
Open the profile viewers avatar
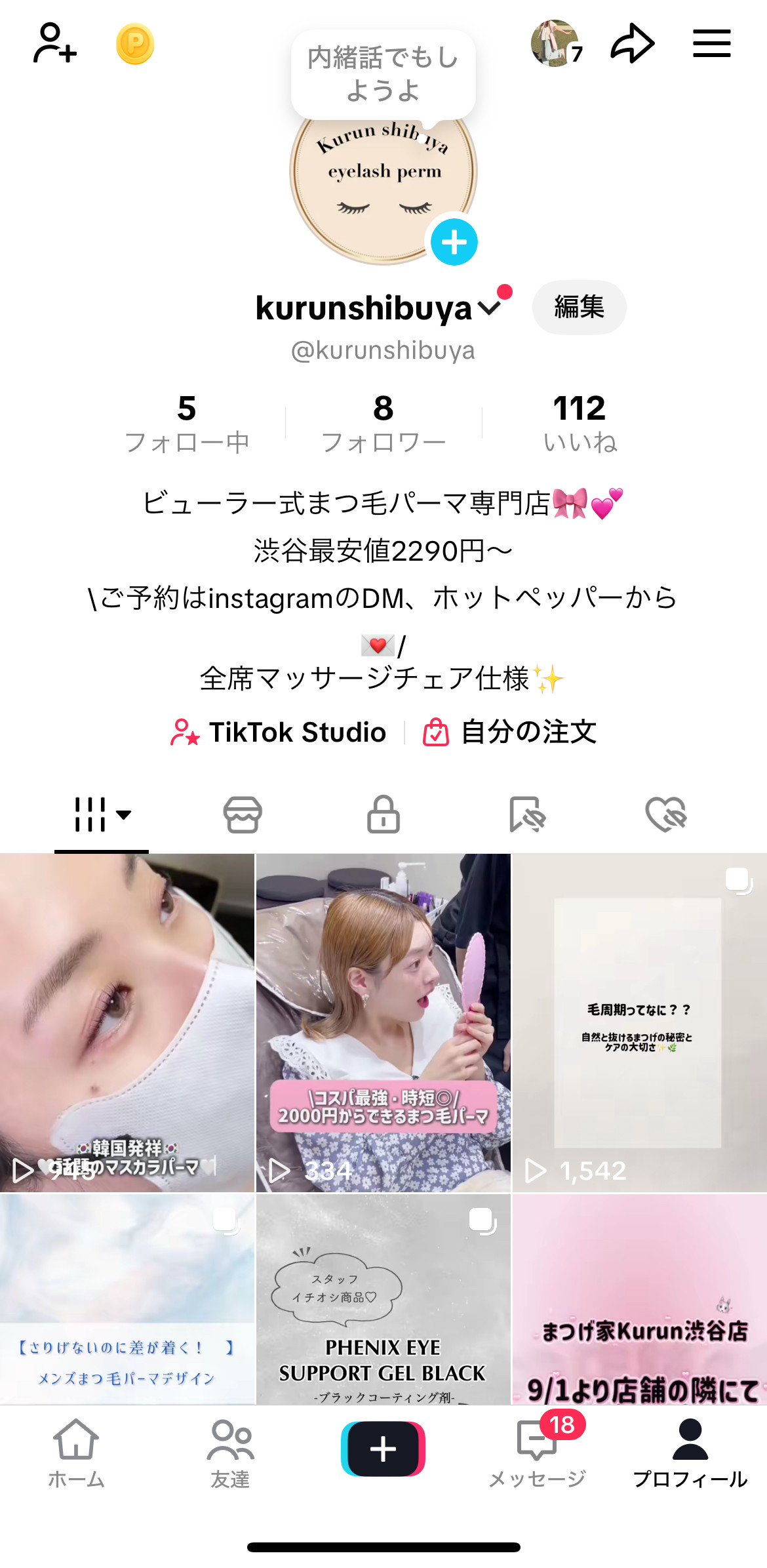(555, 43)
